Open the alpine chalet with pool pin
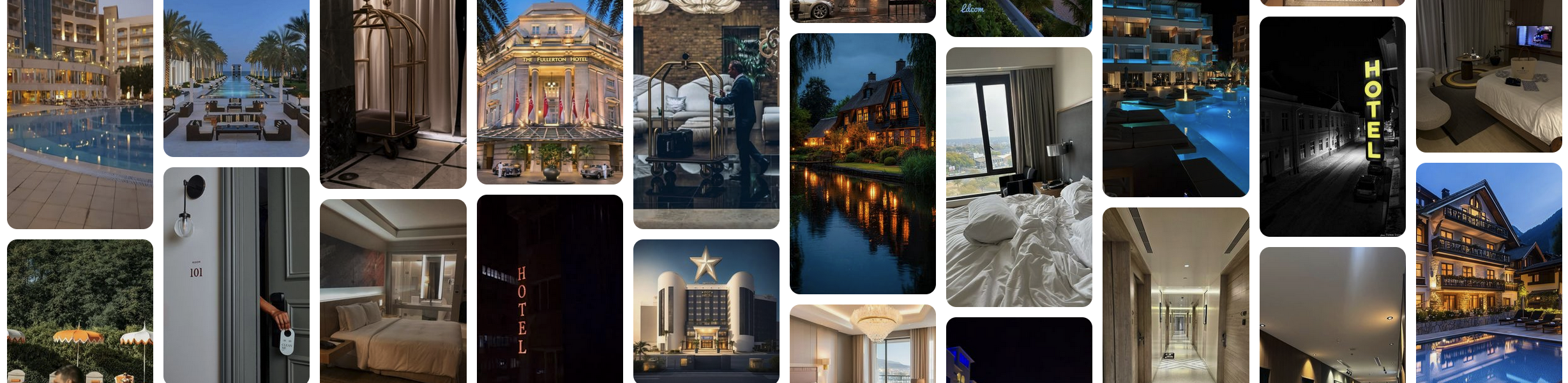 tap(1489, 273)
